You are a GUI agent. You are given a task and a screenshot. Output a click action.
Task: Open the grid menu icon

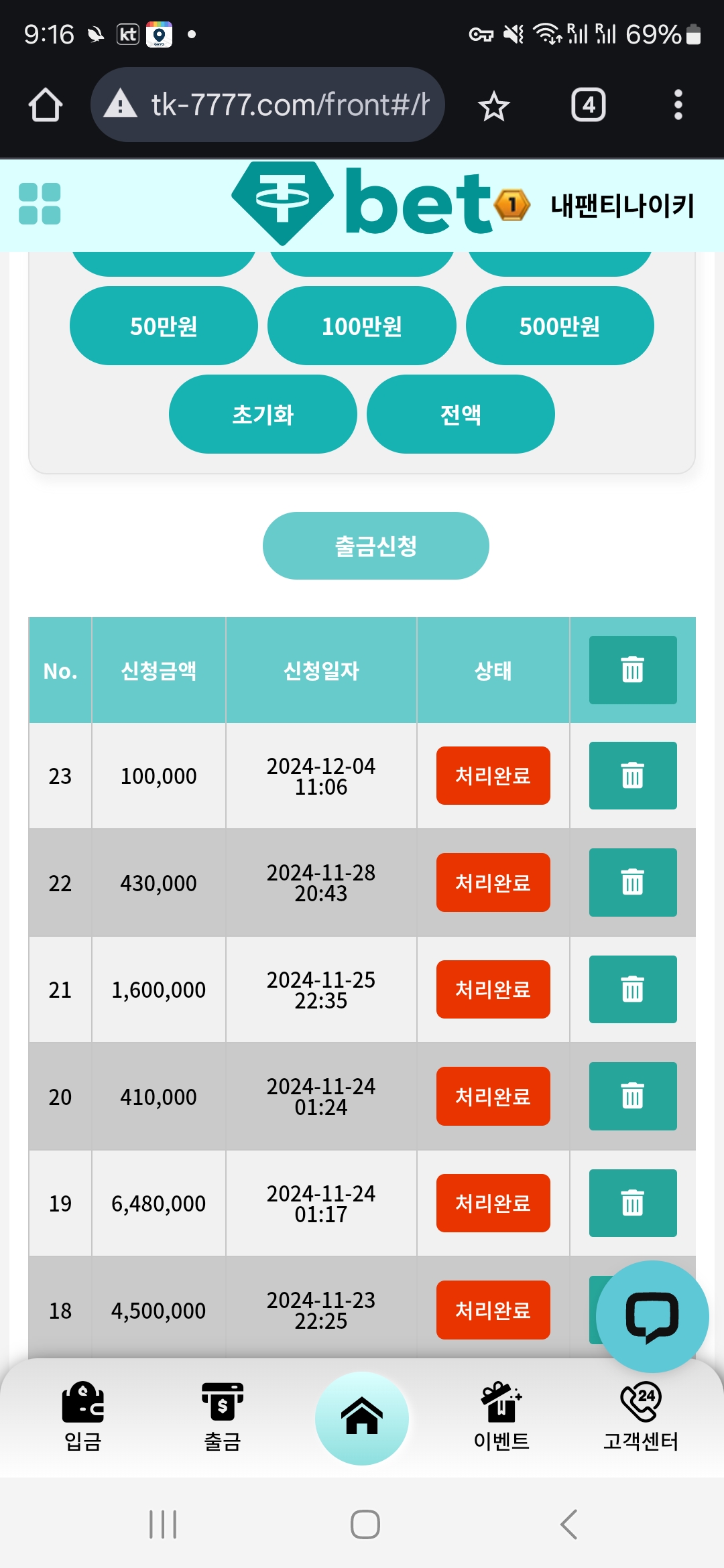[40, 204]
